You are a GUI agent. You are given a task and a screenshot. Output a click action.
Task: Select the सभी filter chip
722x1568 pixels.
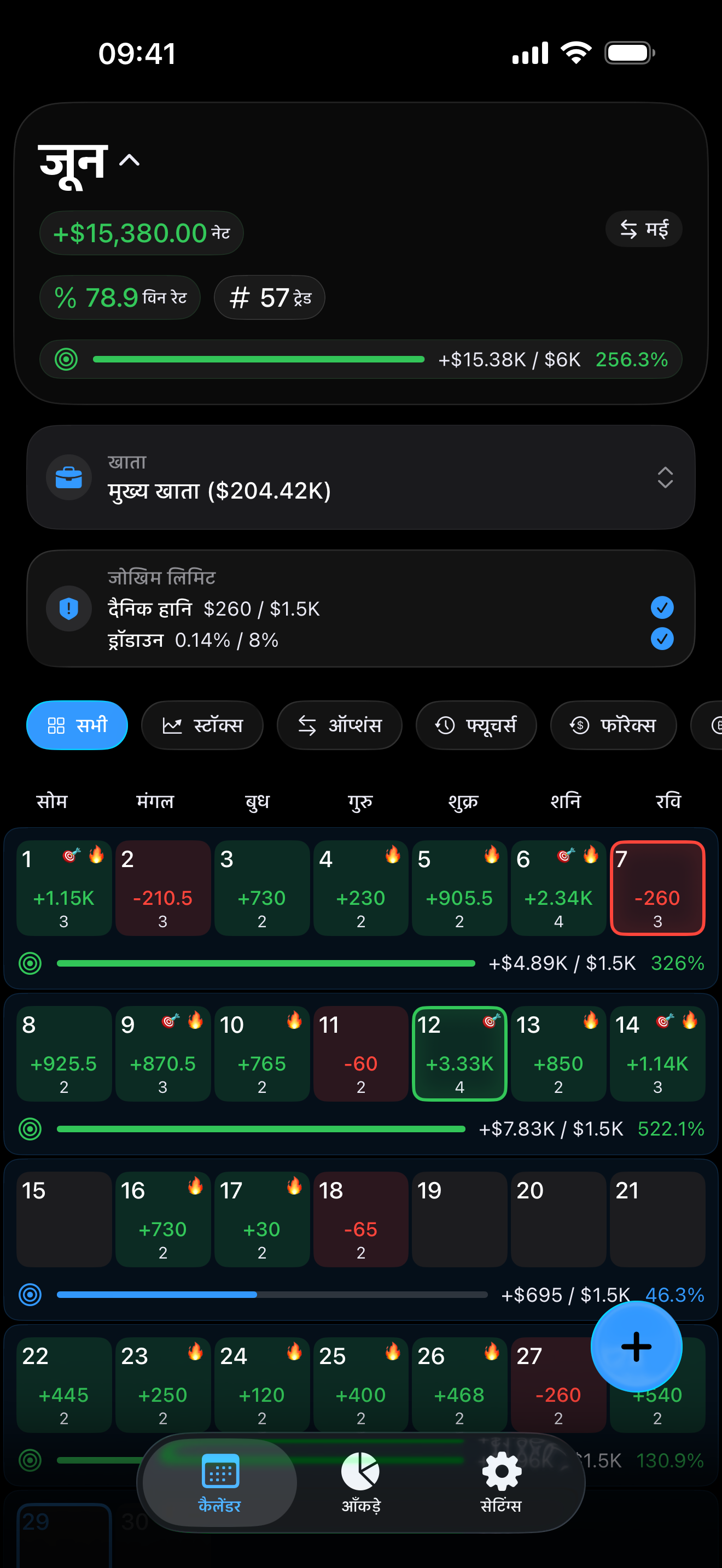77,725
